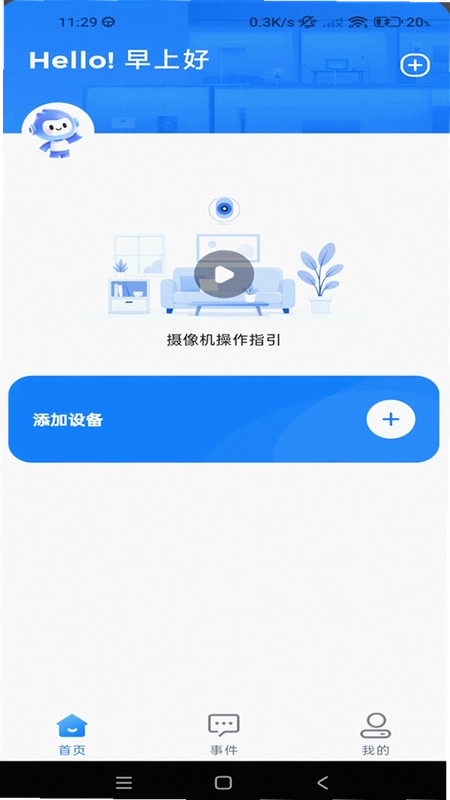
Task: Open the robot assistant avatar
Action: click(x=58, y=131)
